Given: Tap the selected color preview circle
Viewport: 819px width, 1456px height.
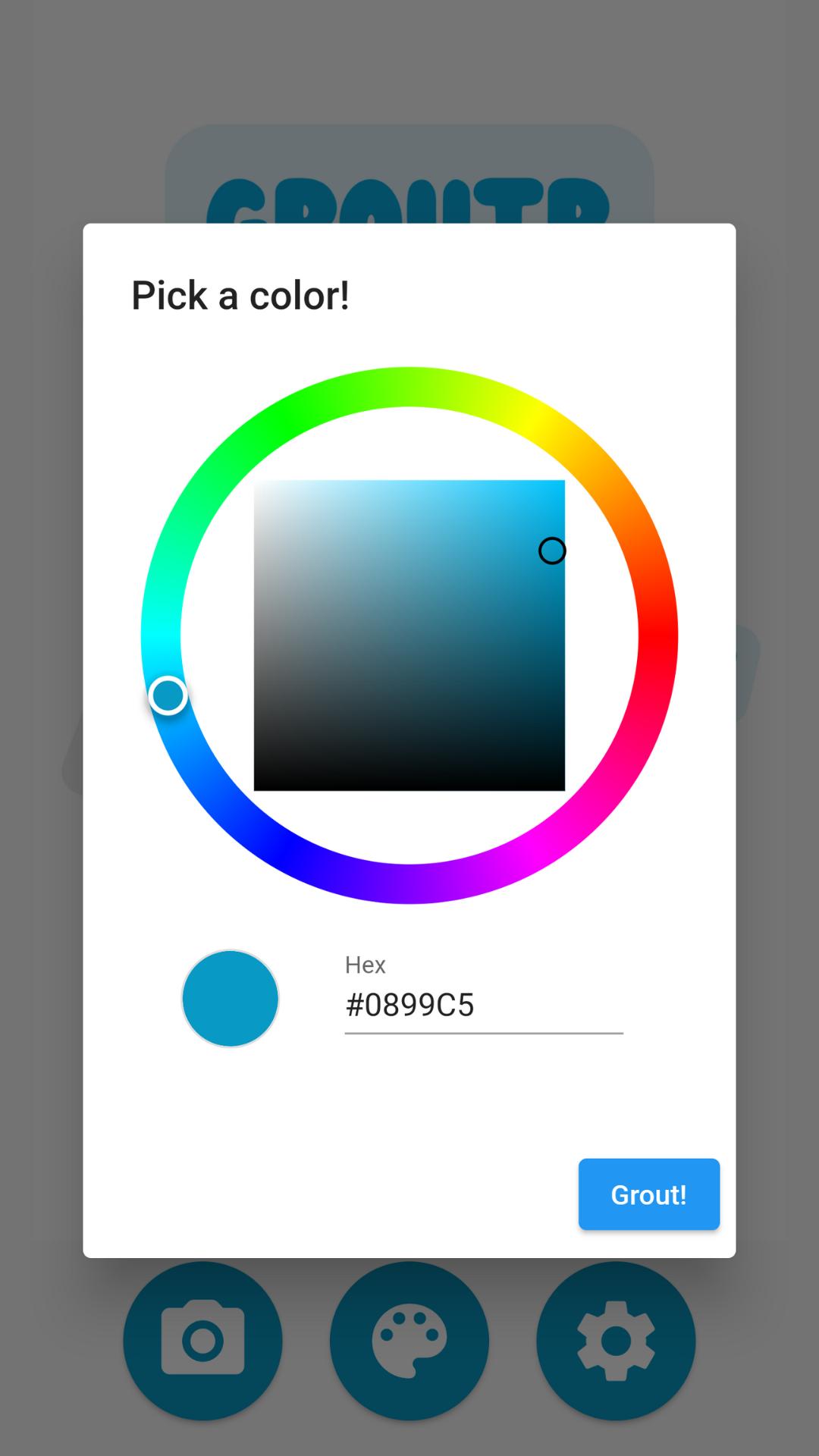Looking at the screenshot, I should tap(231, 999).
